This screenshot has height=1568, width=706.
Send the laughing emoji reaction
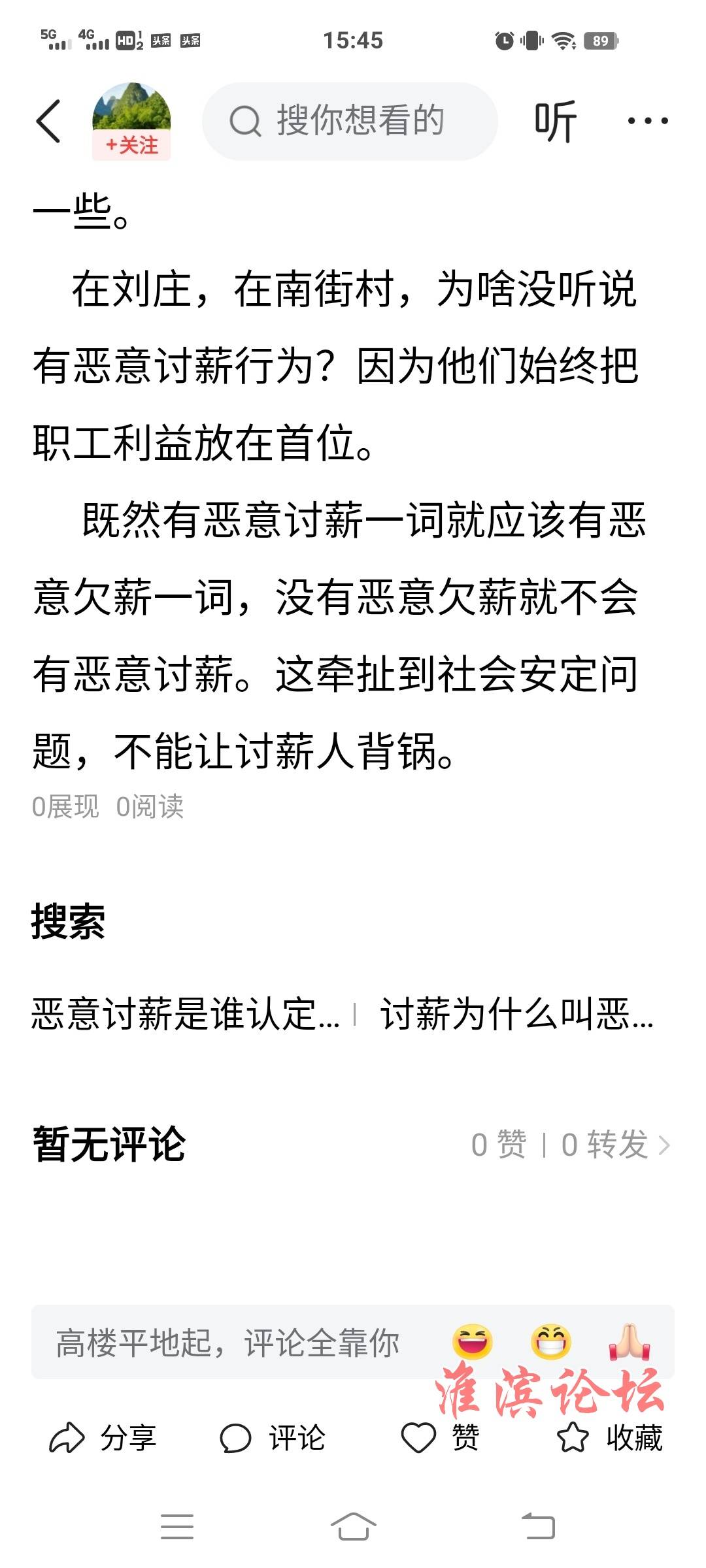click(472, 1343)
